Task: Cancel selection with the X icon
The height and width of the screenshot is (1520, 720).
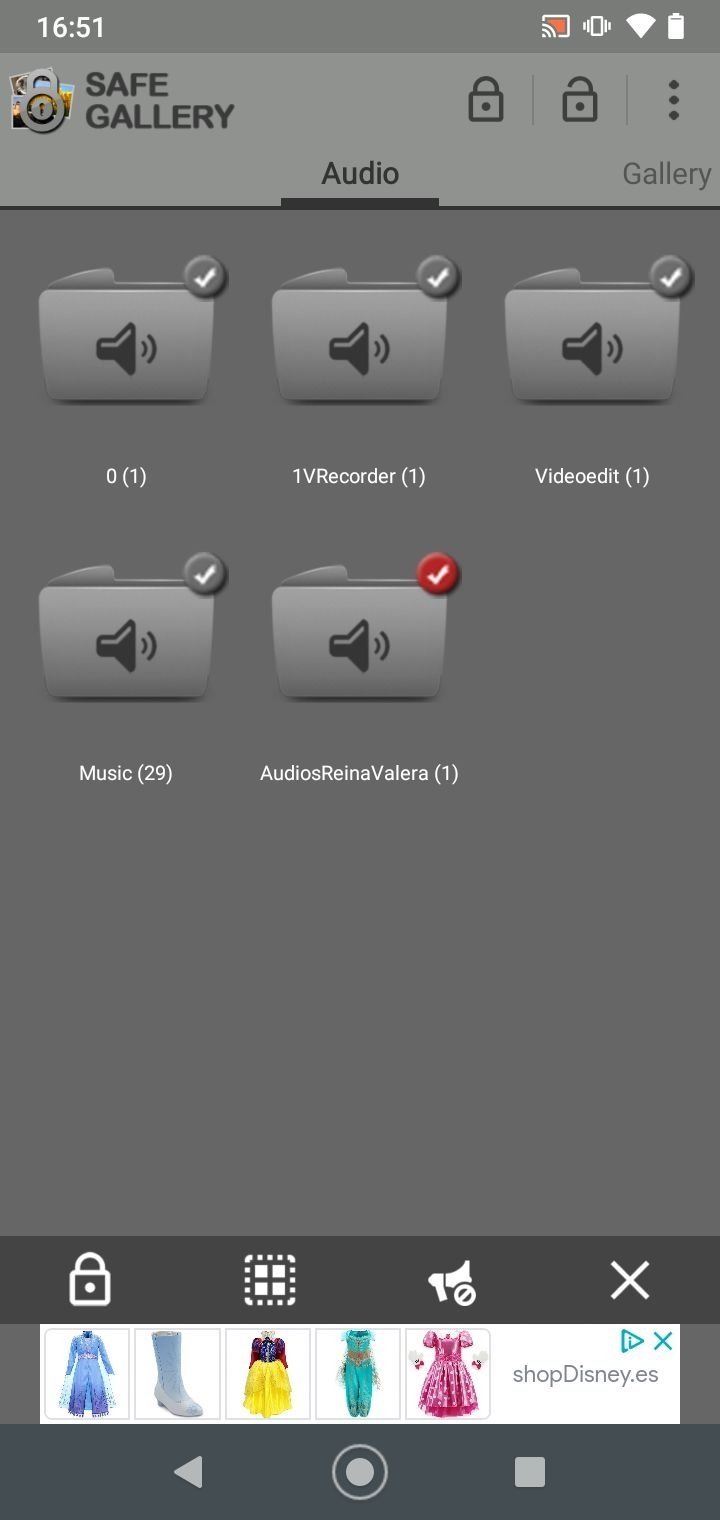Action: click(x=630, y=1280)
